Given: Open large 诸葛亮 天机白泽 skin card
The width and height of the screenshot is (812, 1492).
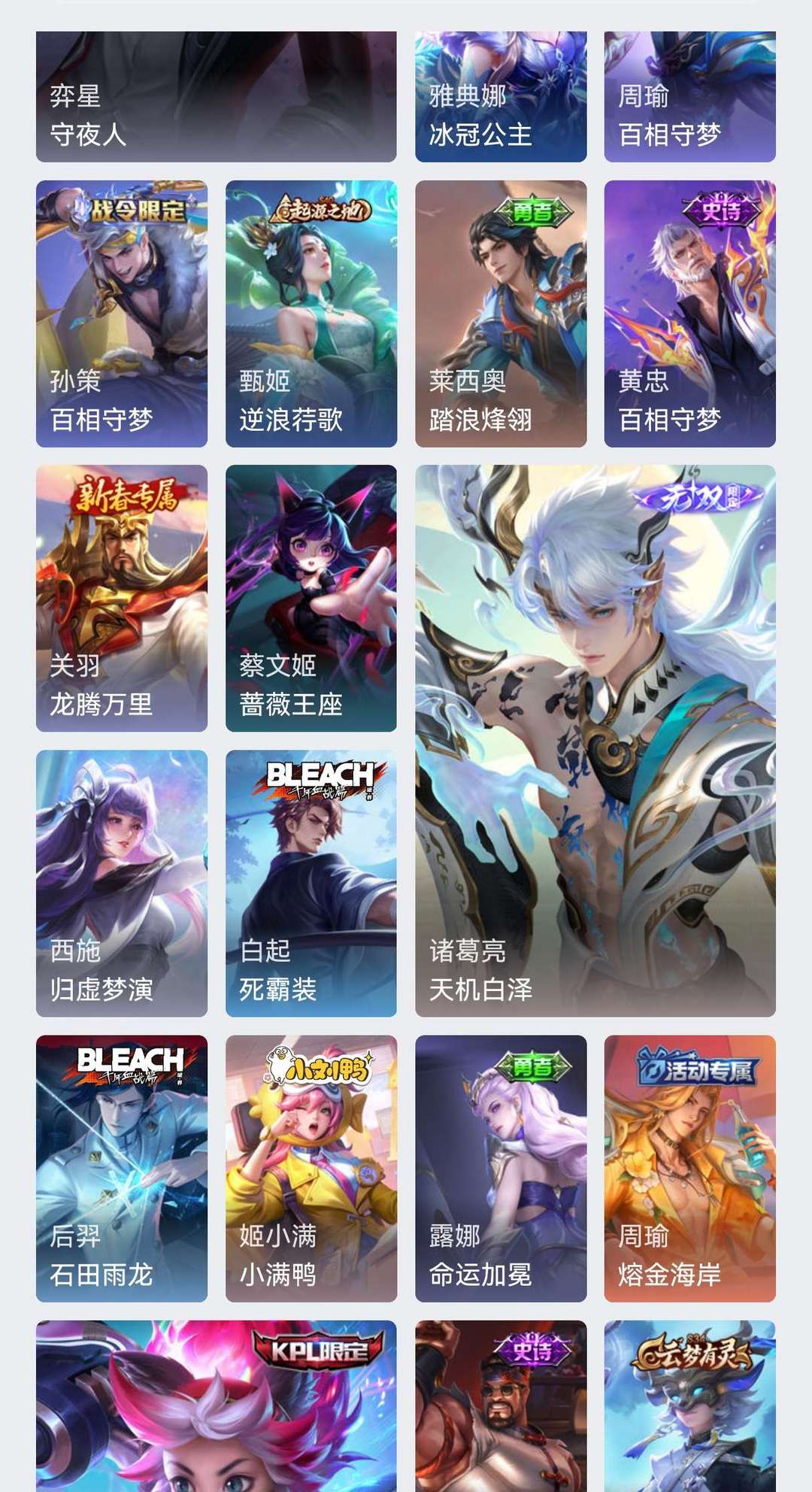Looking at the screenshot, I should (595, 741).
